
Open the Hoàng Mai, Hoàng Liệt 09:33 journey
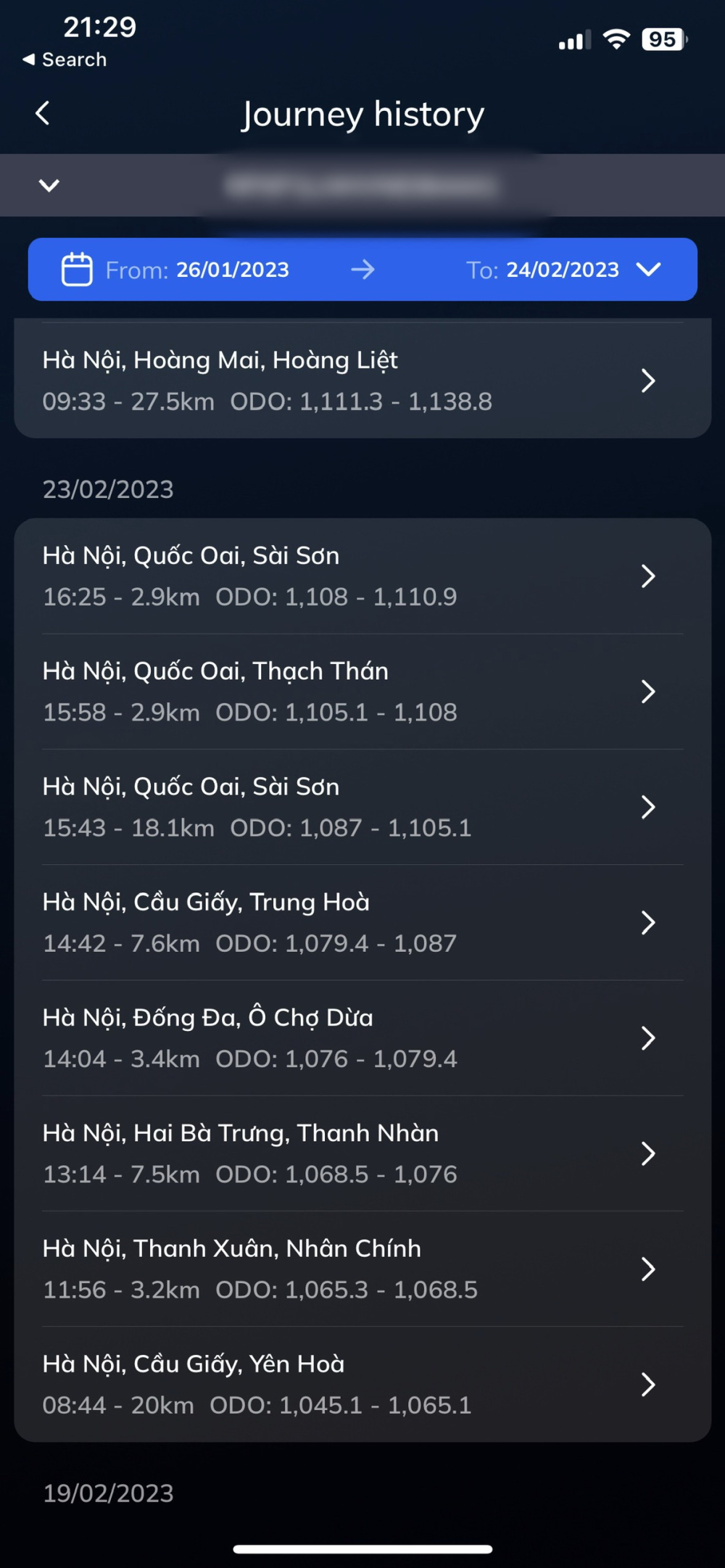(x=362, y=380)
